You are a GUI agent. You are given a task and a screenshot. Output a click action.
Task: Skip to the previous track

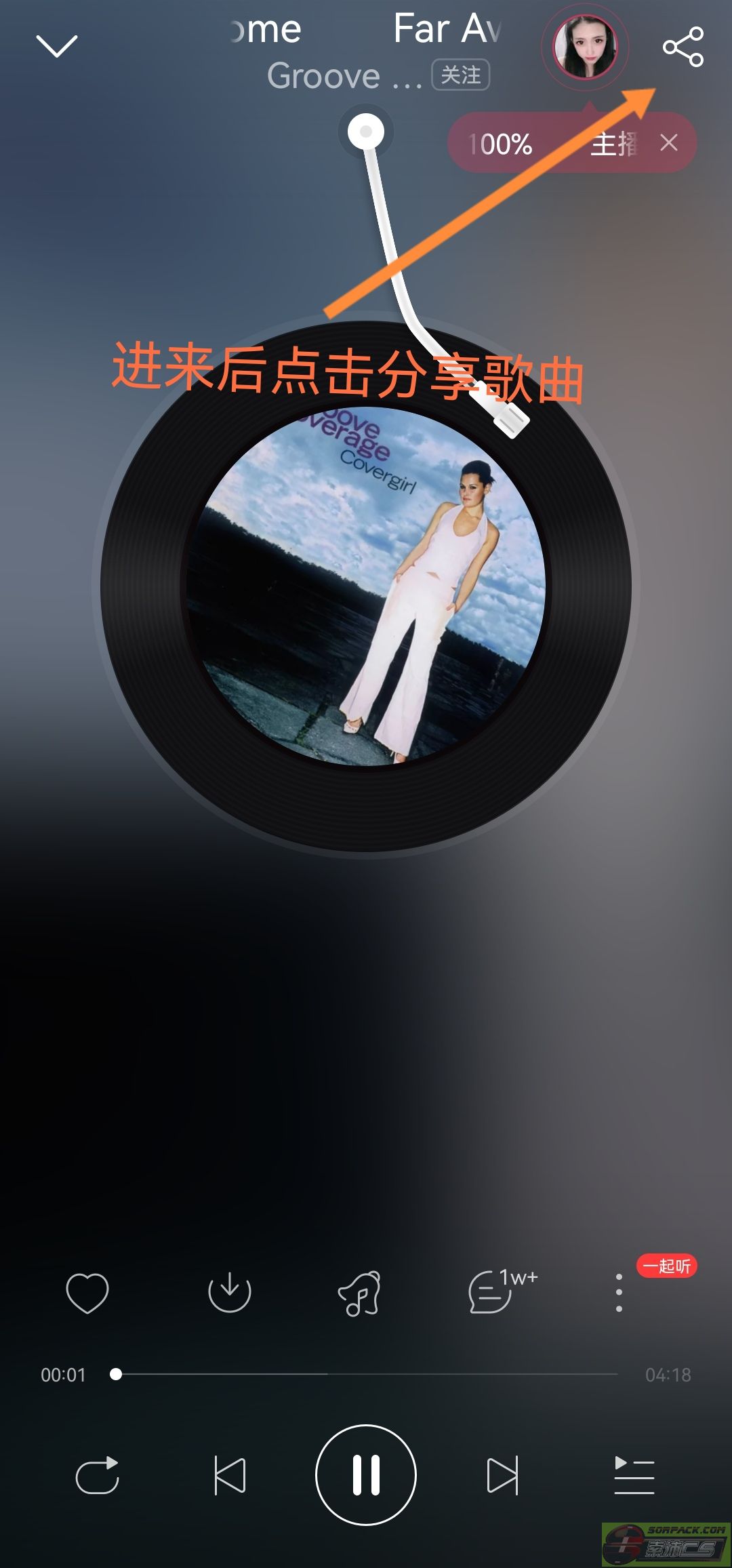click(x=230, y=1475)
